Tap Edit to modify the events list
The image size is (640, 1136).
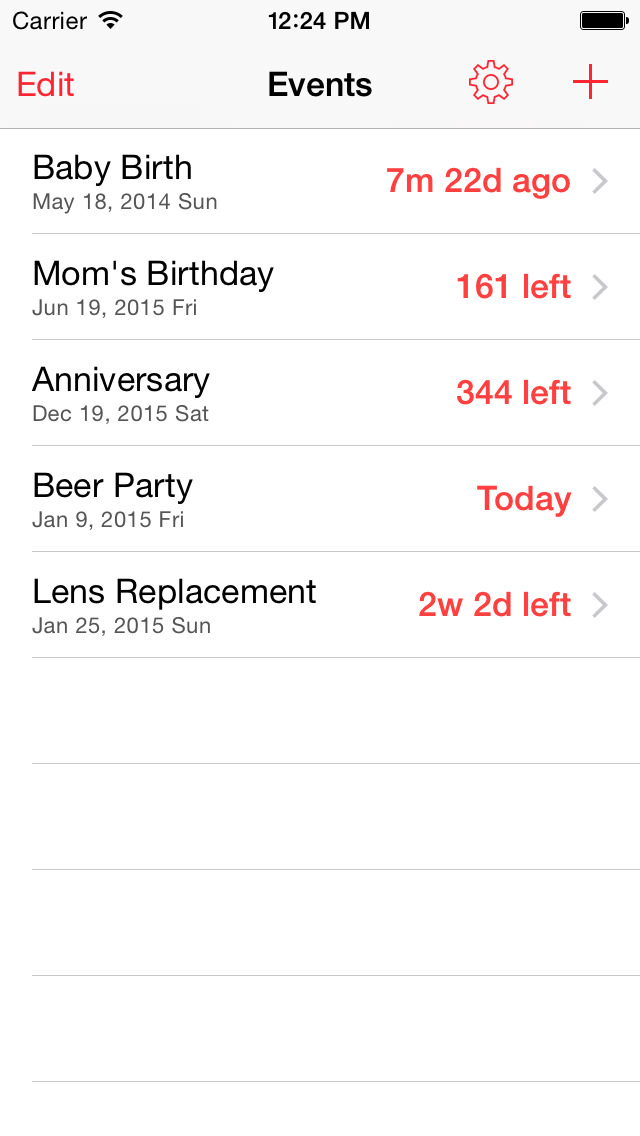[46, 85]
